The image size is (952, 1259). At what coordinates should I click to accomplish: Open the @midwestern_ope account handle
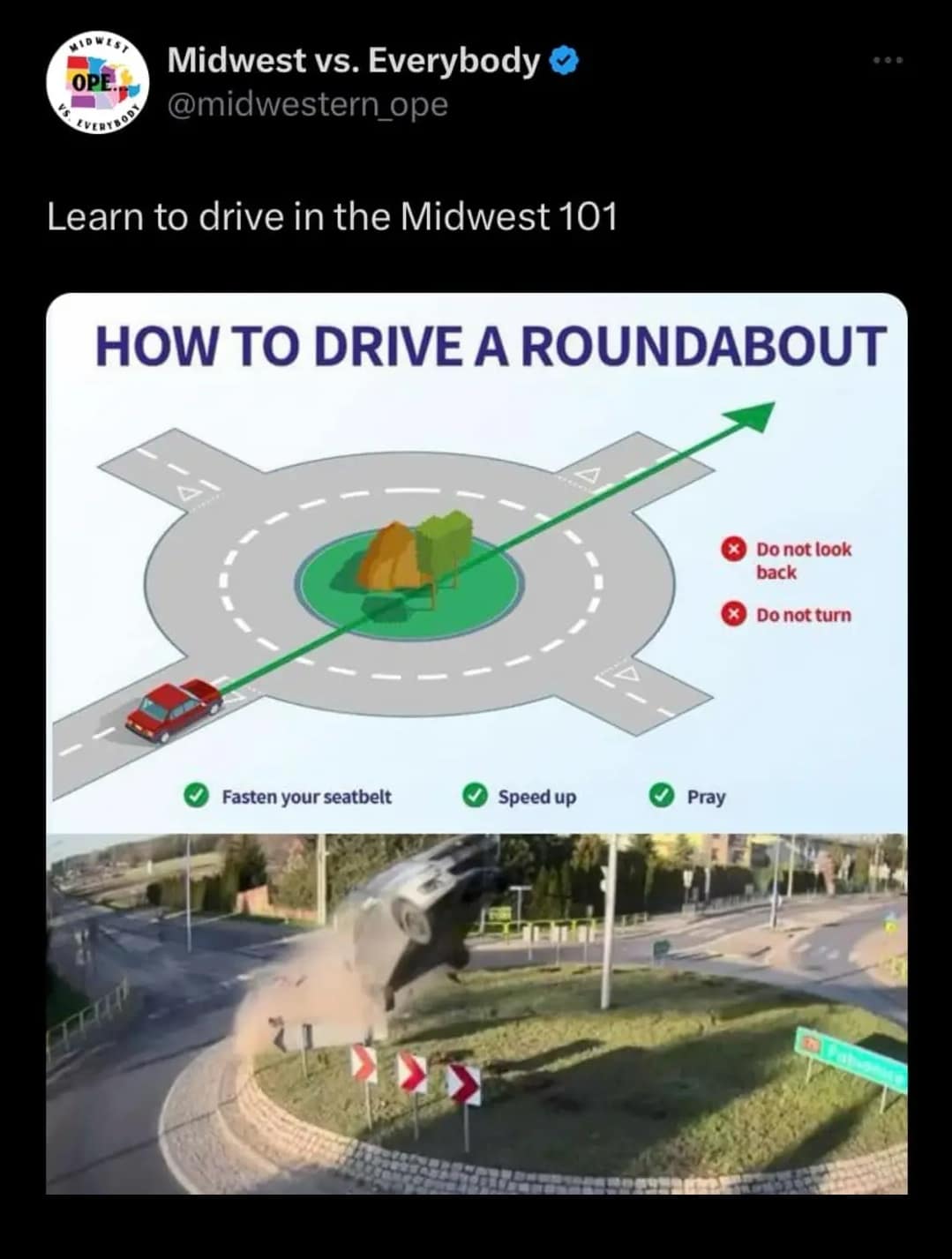(307, 104)
